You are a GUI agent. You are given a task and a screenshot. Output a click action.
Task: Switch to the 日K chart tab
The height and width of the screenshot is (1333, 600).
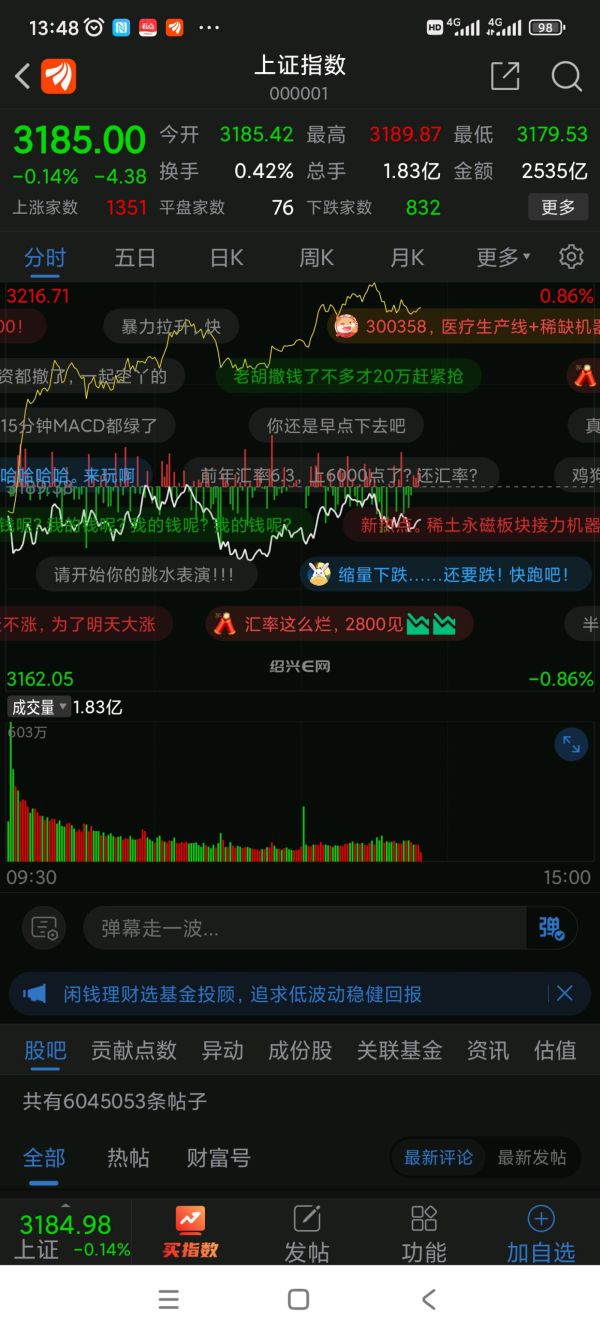pos(227,258)
